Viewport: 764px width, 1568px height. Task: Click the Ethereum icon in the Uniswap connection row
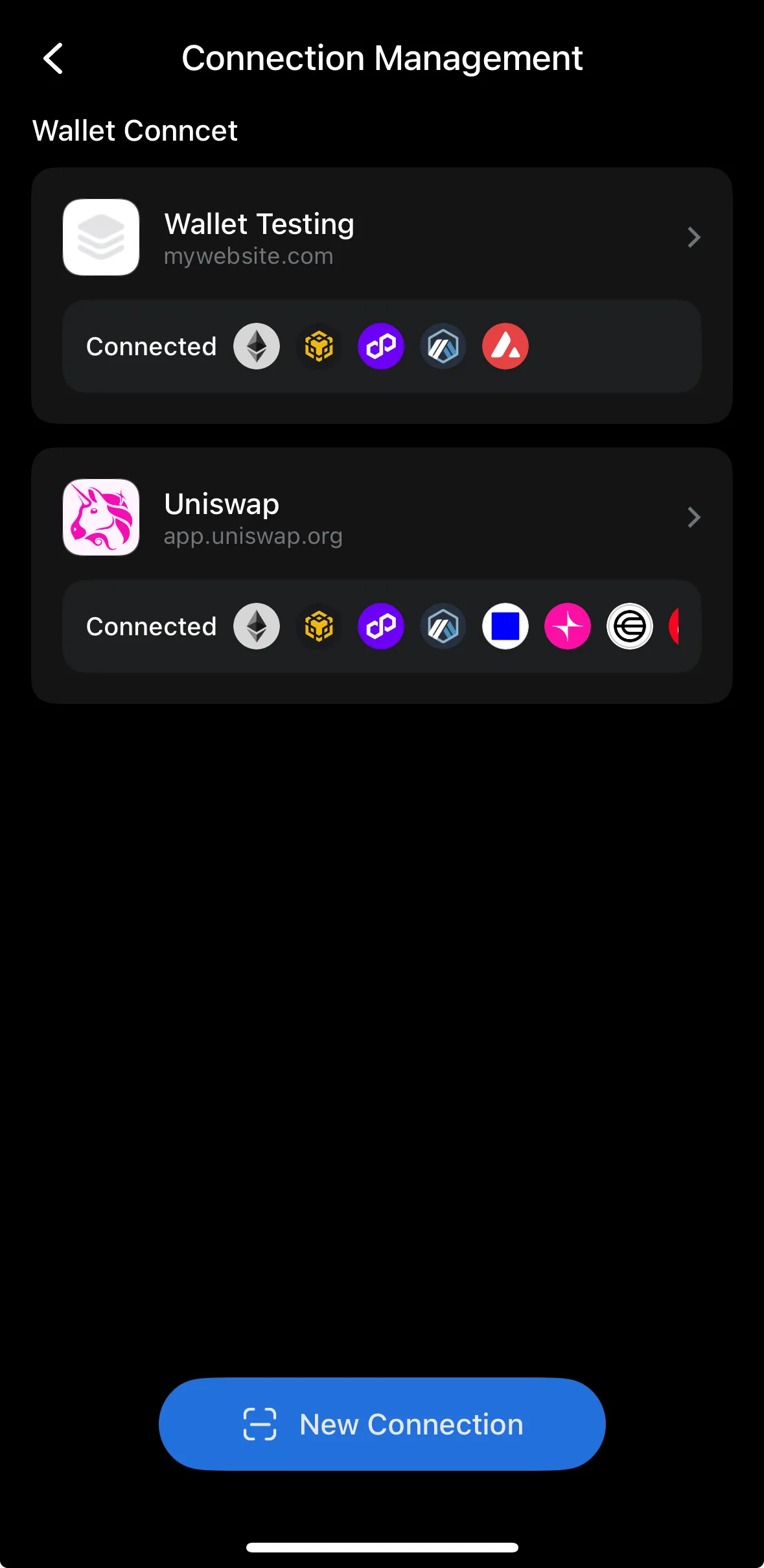tap(255, 626)
